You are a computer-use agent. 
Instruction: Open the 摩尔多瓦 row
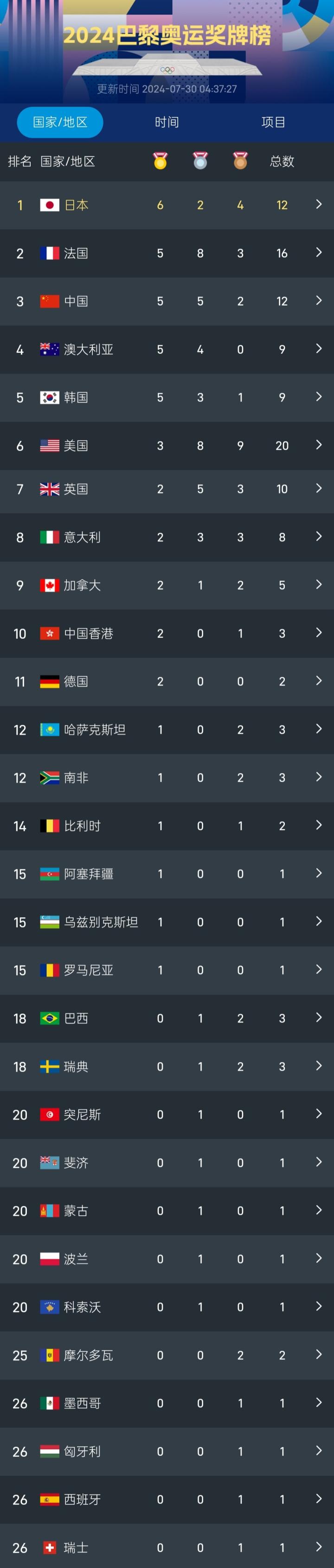tap(167, 1355)
